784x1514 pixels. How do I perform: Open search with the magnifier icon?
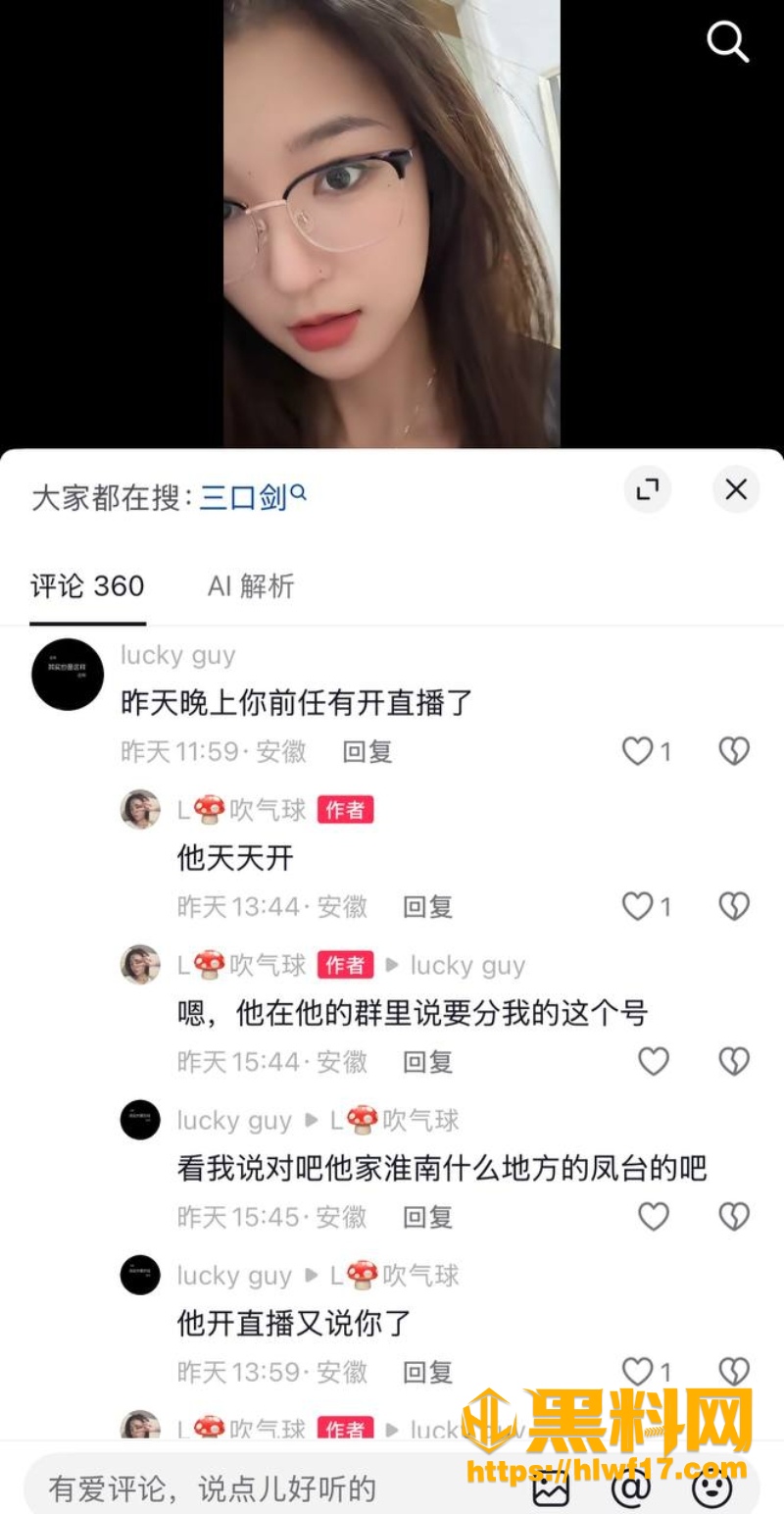coord(727,42)
